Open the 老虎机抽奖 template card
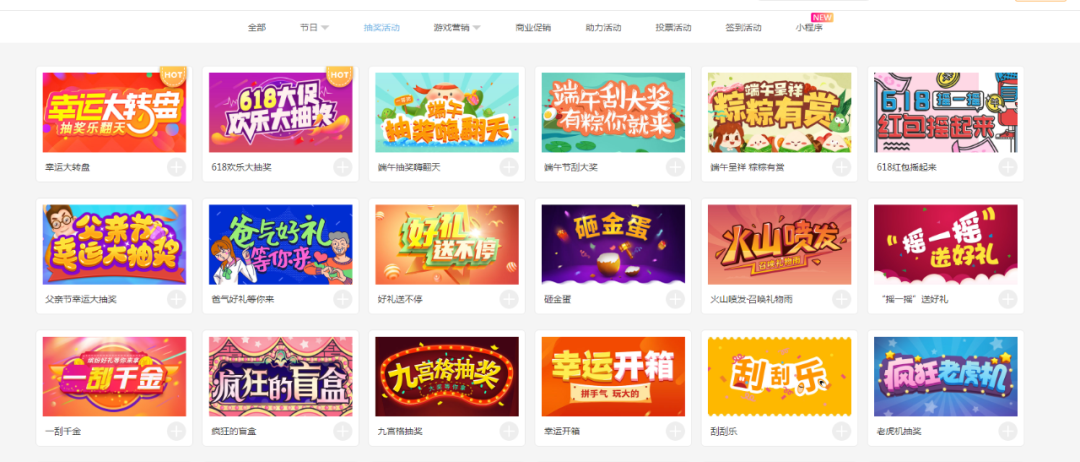The width and height of the screenshot is (1080, 462). [x=946, y=376]
